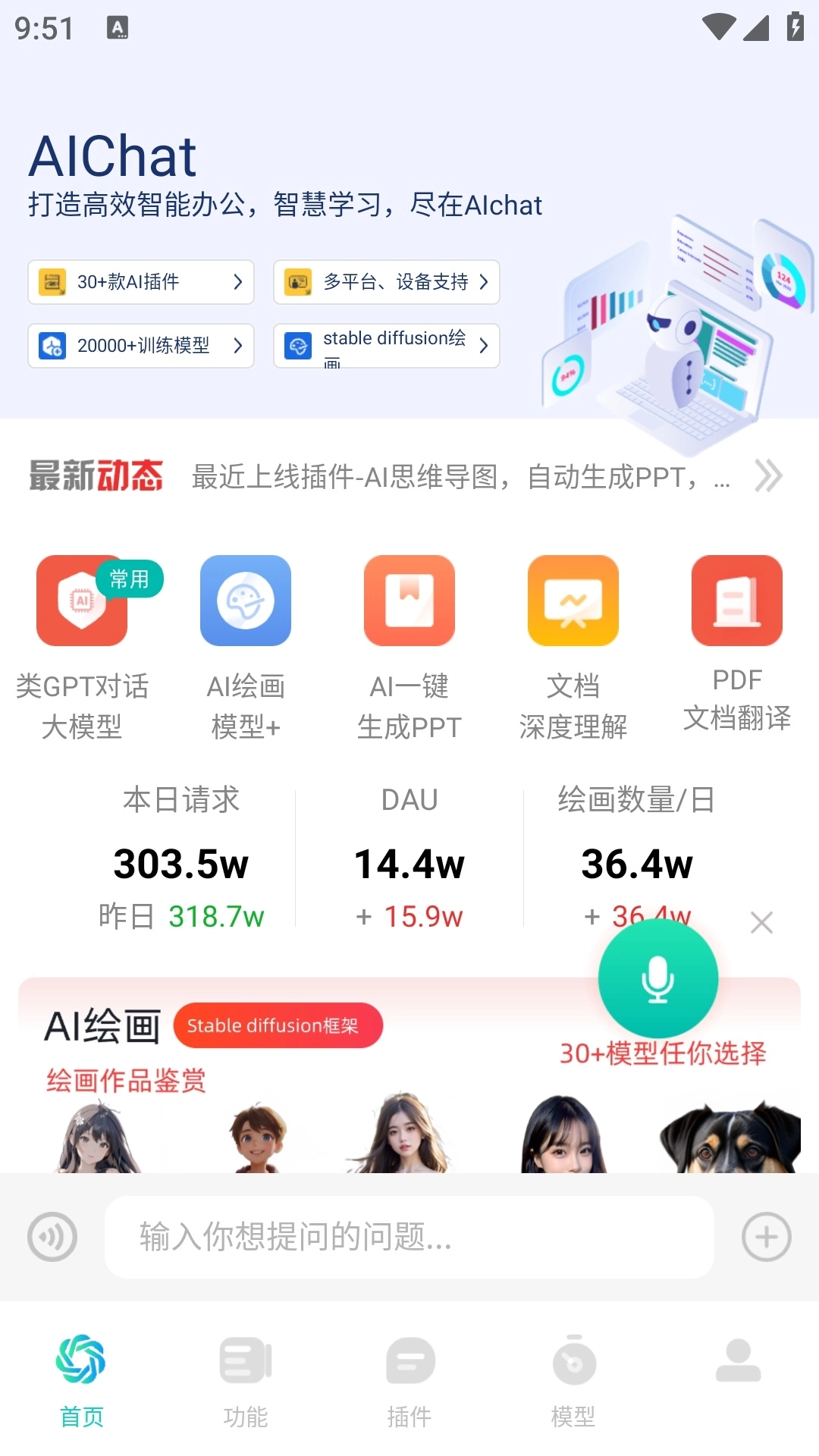The height and width of the screenshot is (1456, 819).
Task: Open the 20000+训练模型 chip
Action: pos(141,346)
